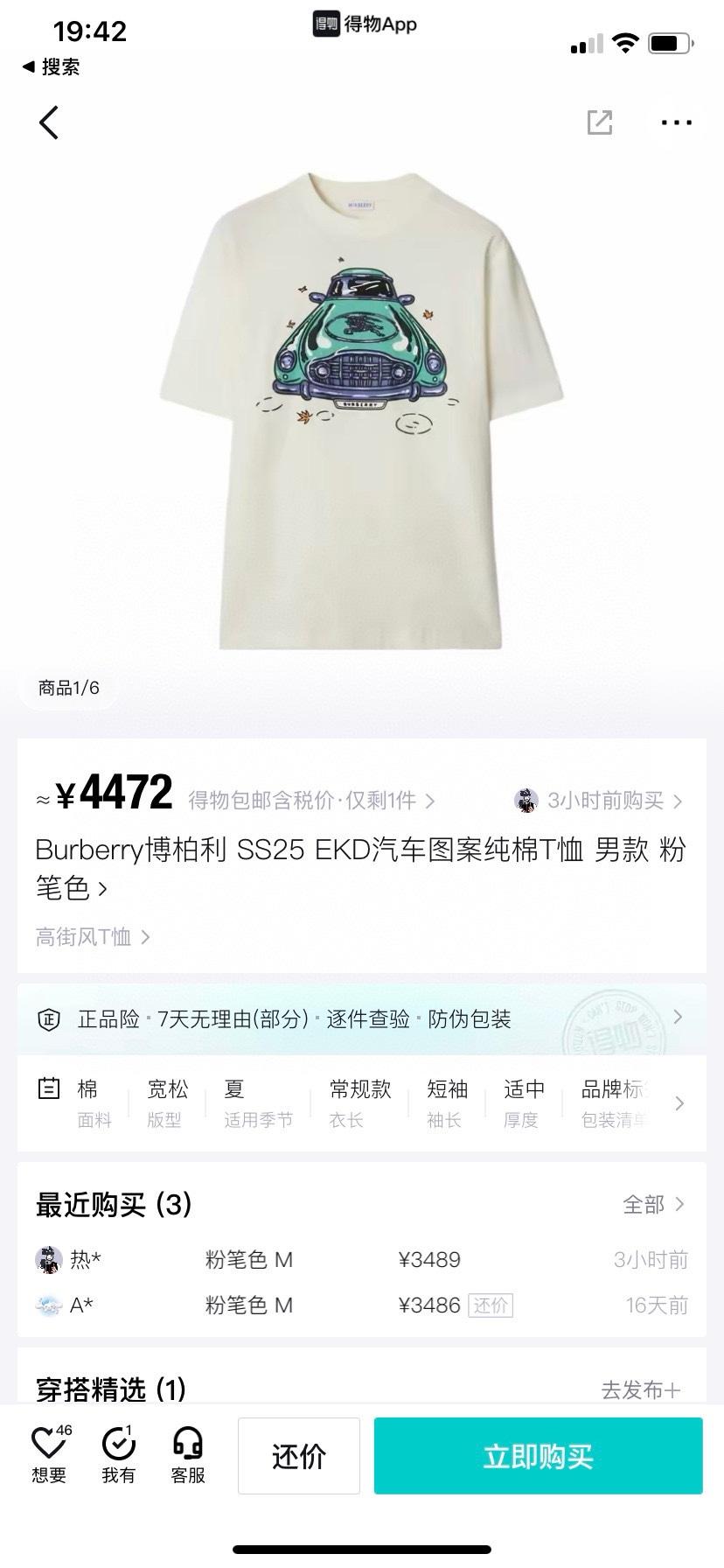
Task: Tap 还价 tag beside the ¥3486 purchase
Action: pos(491,1305)
